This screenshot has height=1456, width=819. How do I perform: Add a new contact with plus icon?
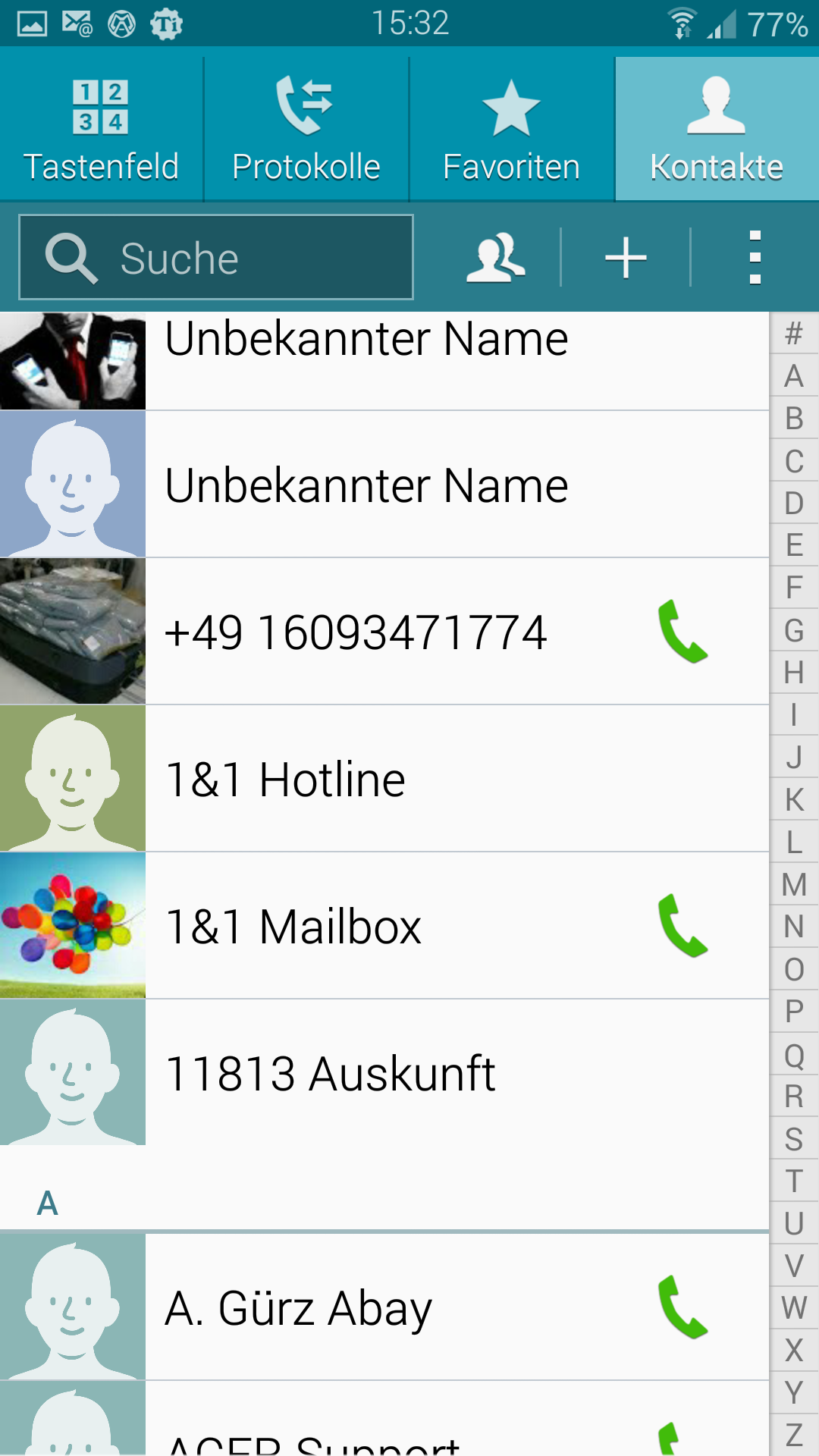pos(626,257)
